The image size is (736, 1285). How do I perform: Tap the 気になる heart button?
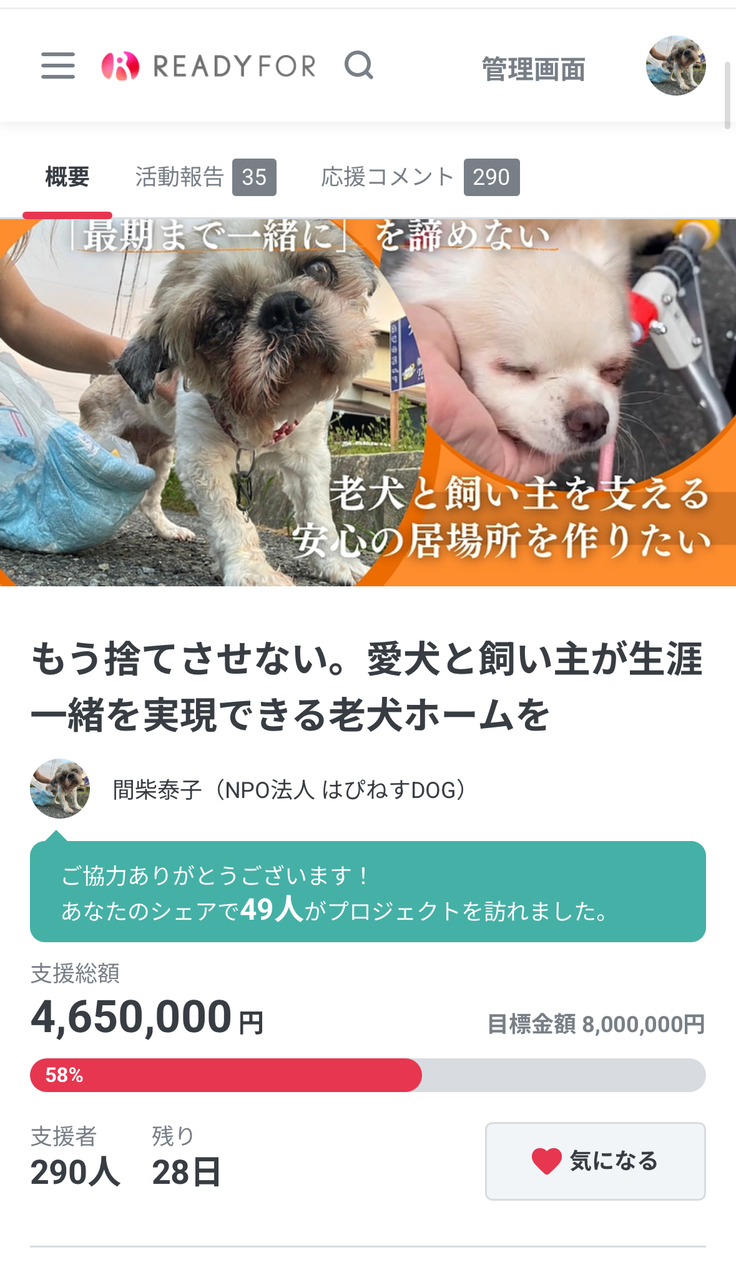(x=595, y=1161)
